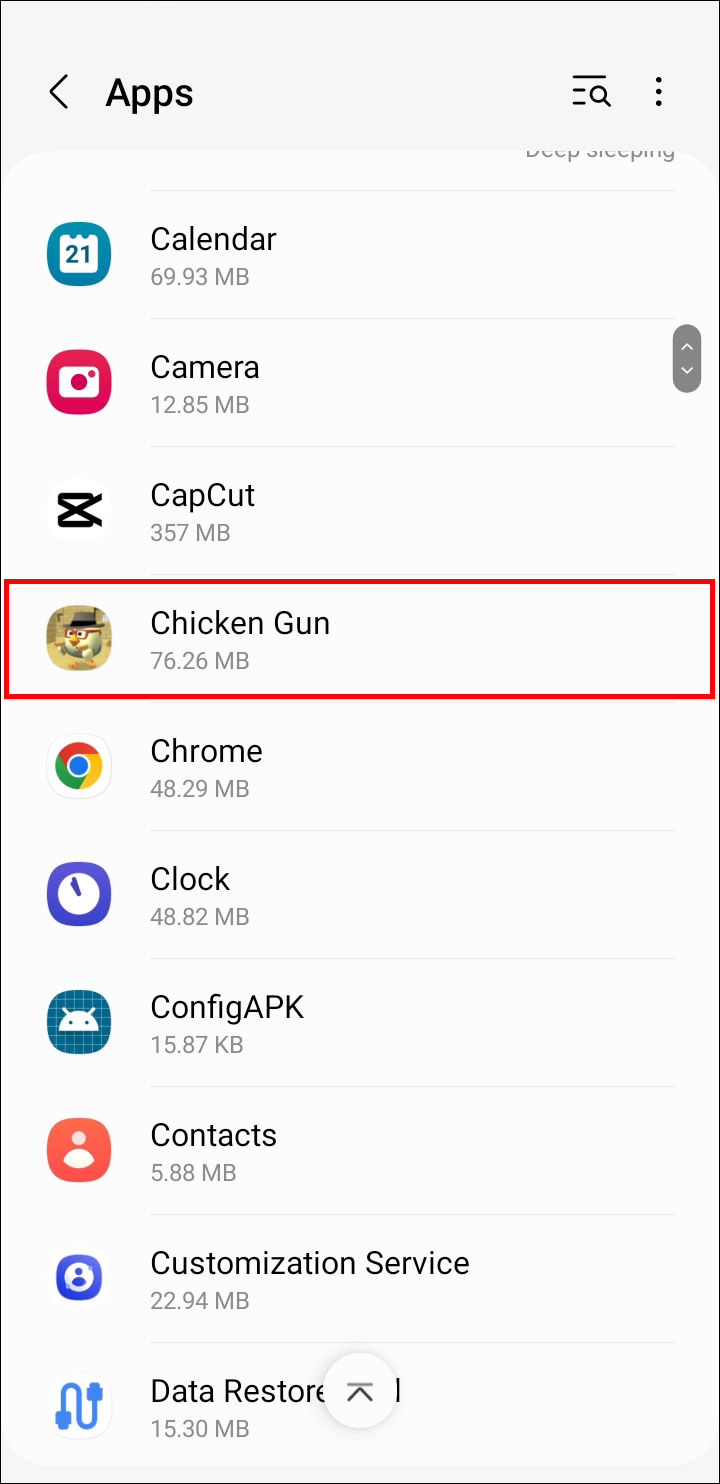Image resolution: width=720 pixels, height=1484 pixels.
Task: Tap the fast scroll handle
Action: tap(687, 358)
